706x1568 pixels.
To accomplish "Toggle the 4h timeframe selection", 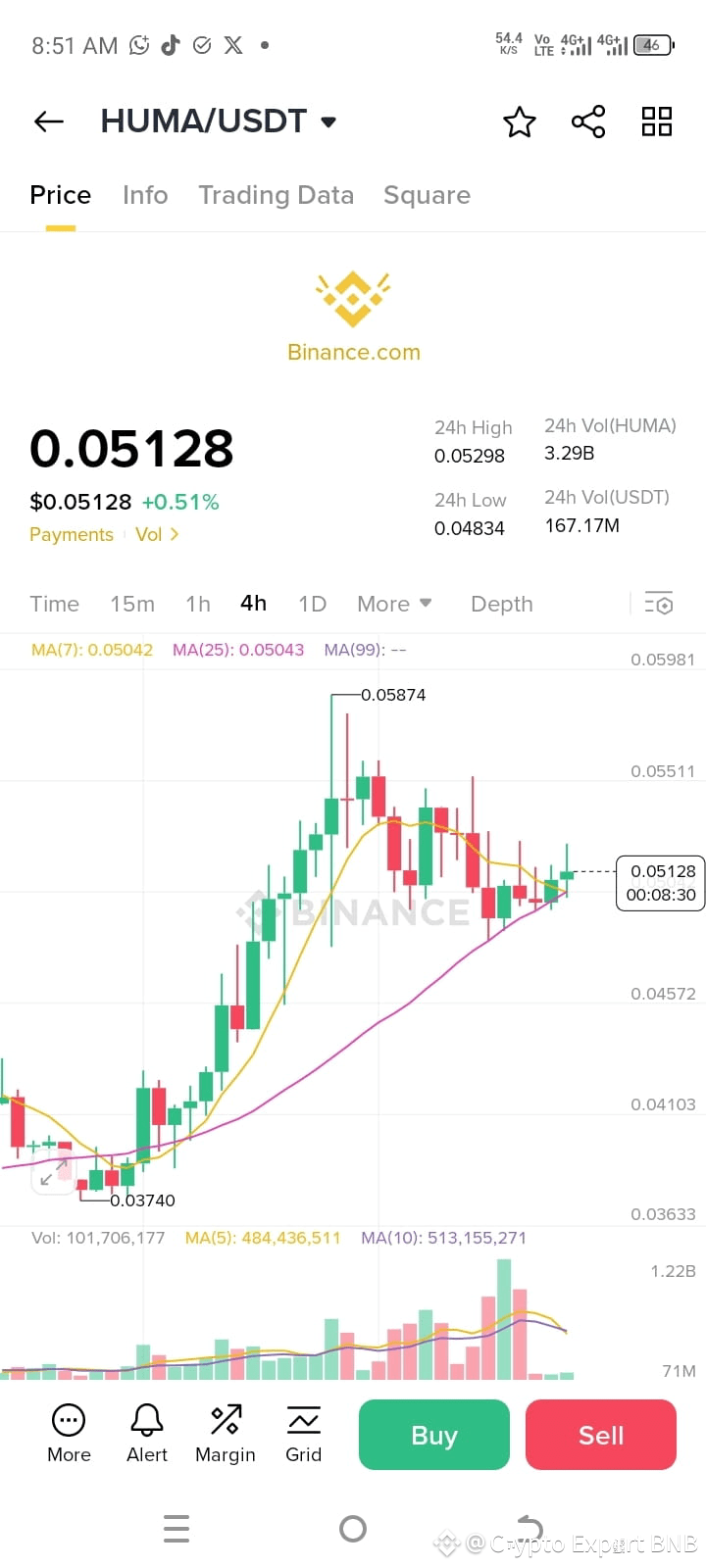I will pos(253,604).
